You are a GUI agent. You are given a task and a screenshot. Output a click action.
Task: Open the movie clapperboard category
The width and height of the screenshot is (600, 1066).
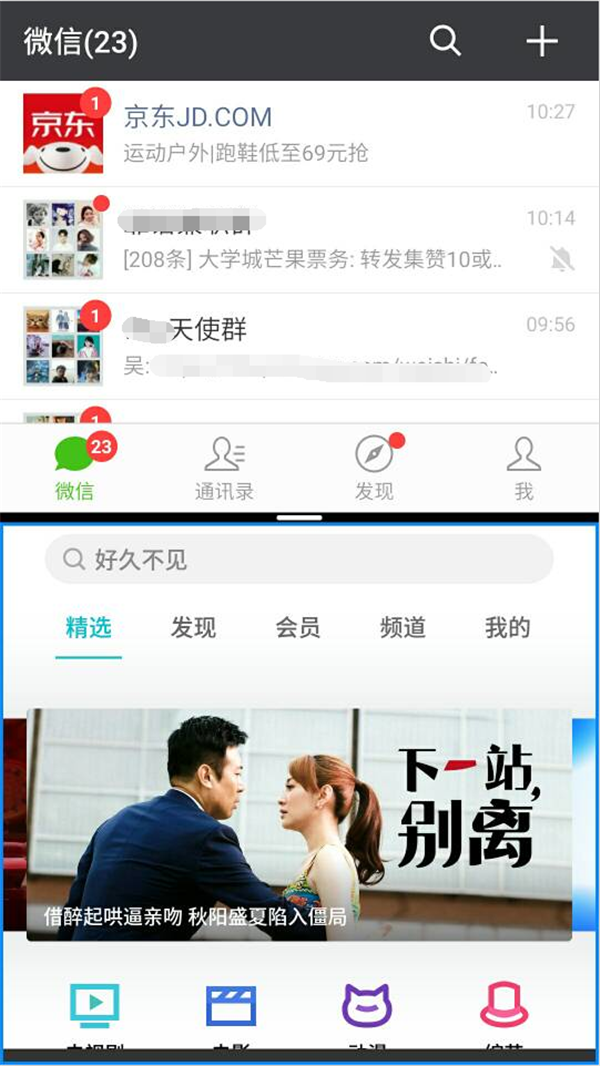[x=231, y=1006]
